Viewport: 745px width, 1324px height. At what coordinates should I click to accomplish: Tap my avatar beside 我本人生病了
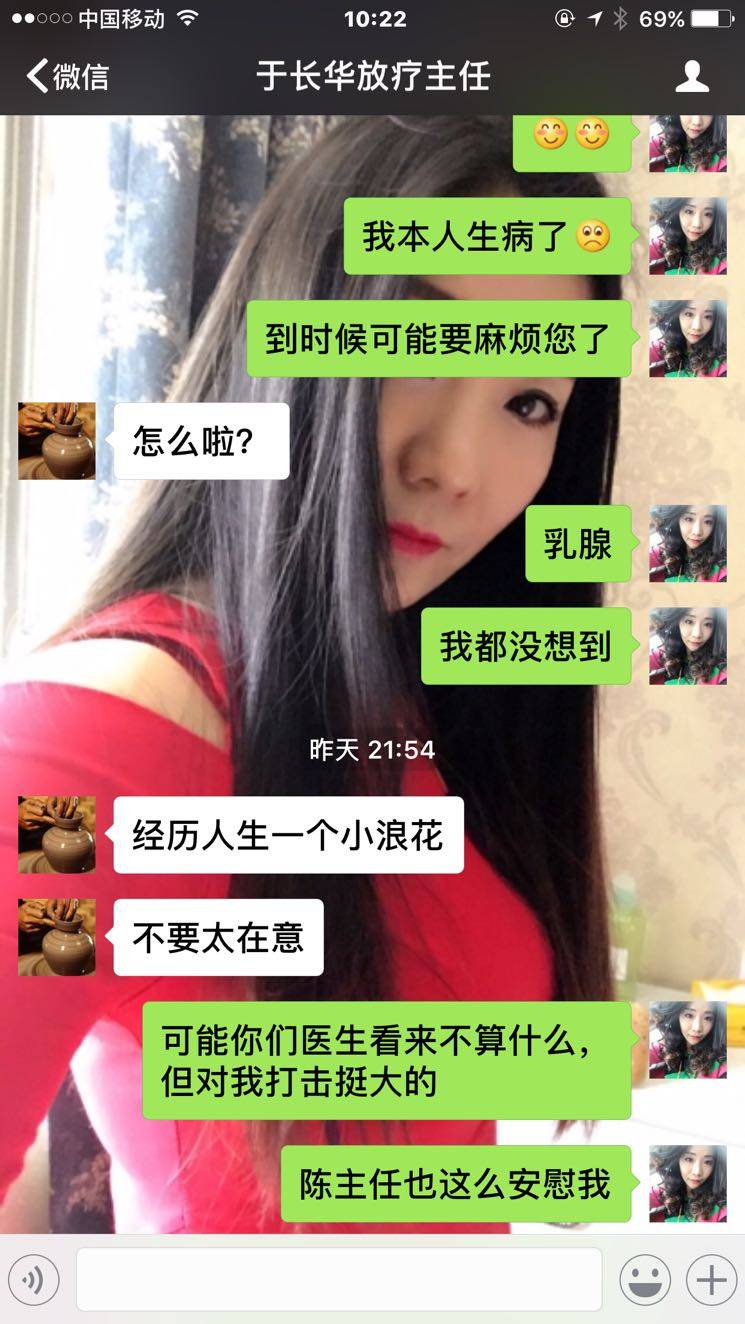pyautogui.click(x=688, y=236)
